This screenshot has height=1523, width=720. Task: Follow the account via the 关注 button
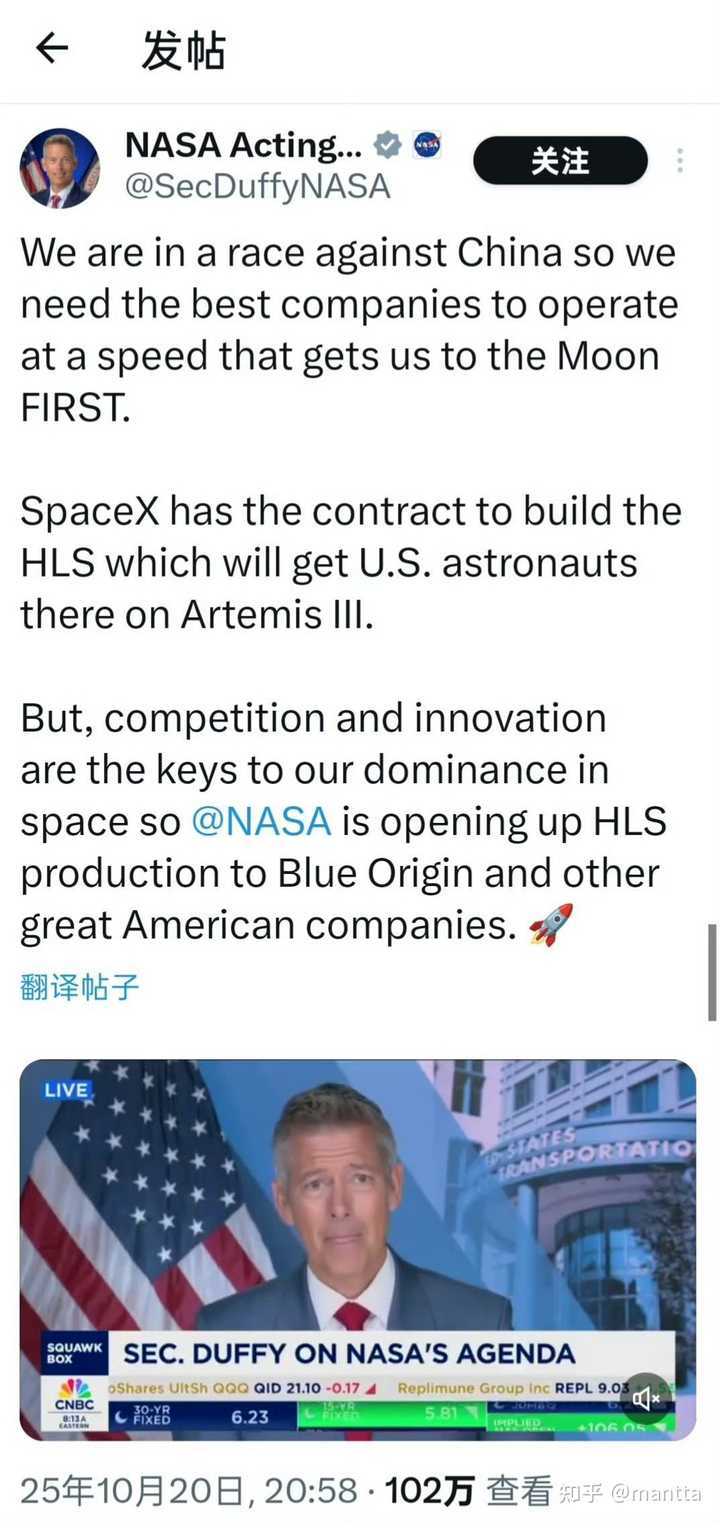click(560, 160)
